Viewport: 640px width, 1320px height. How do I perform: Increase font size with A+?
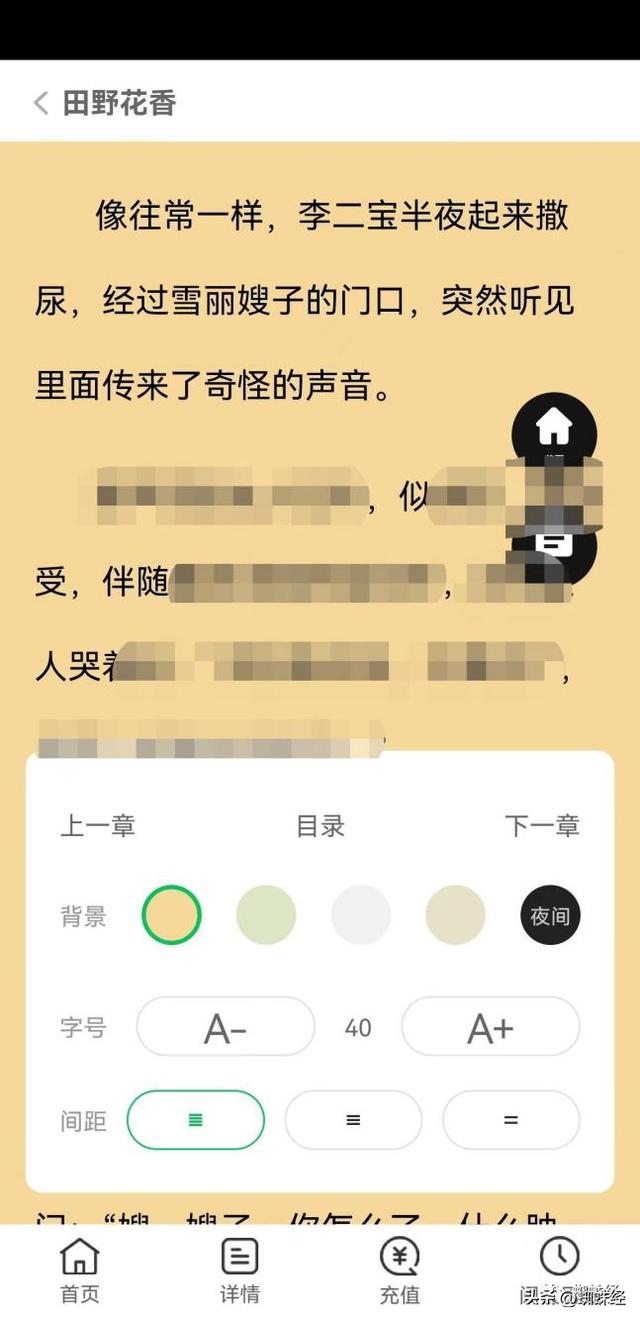pos(490,1027)
